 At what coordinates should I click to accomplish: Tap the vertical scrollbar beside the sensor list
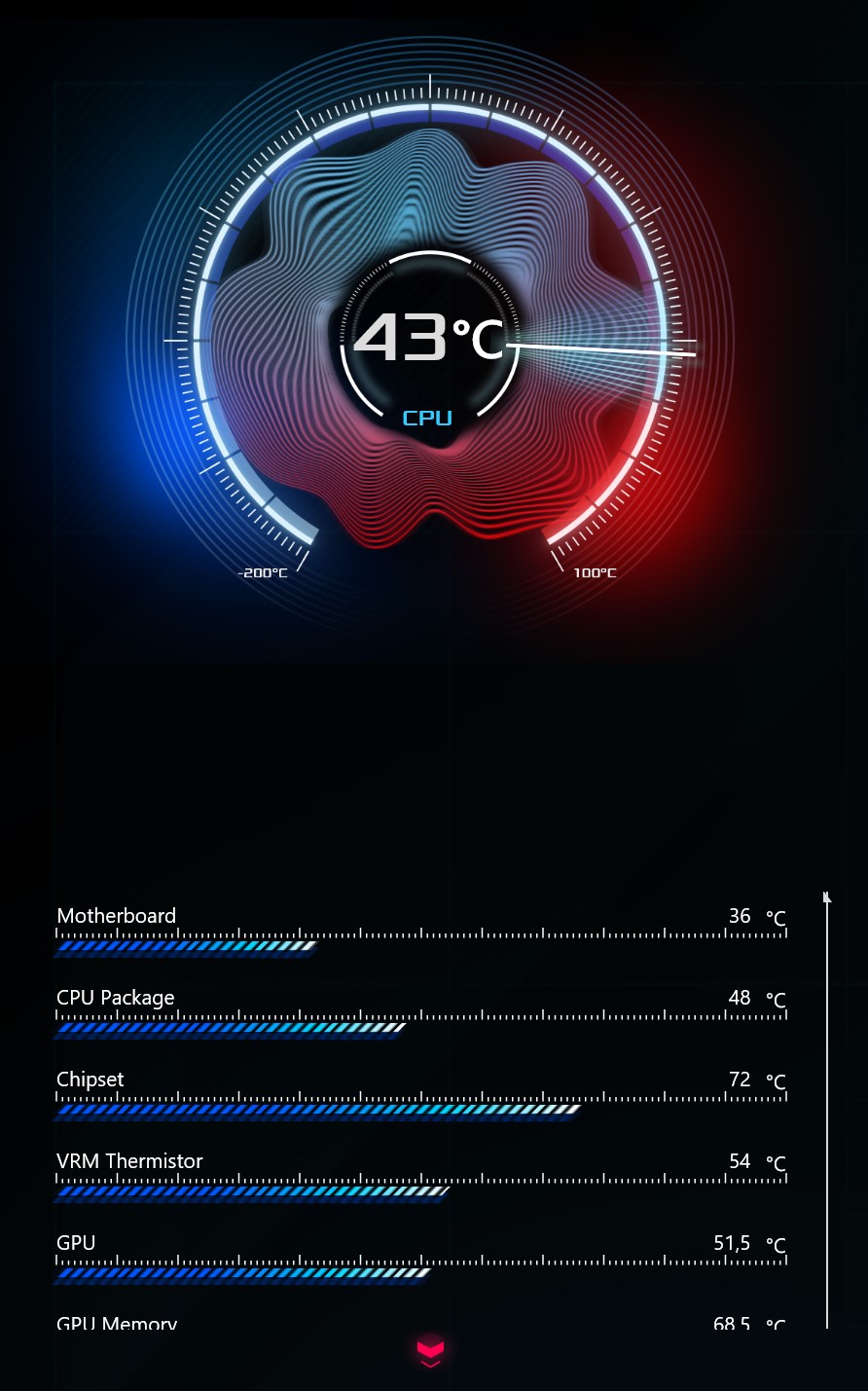click(x=827, y=1110)
